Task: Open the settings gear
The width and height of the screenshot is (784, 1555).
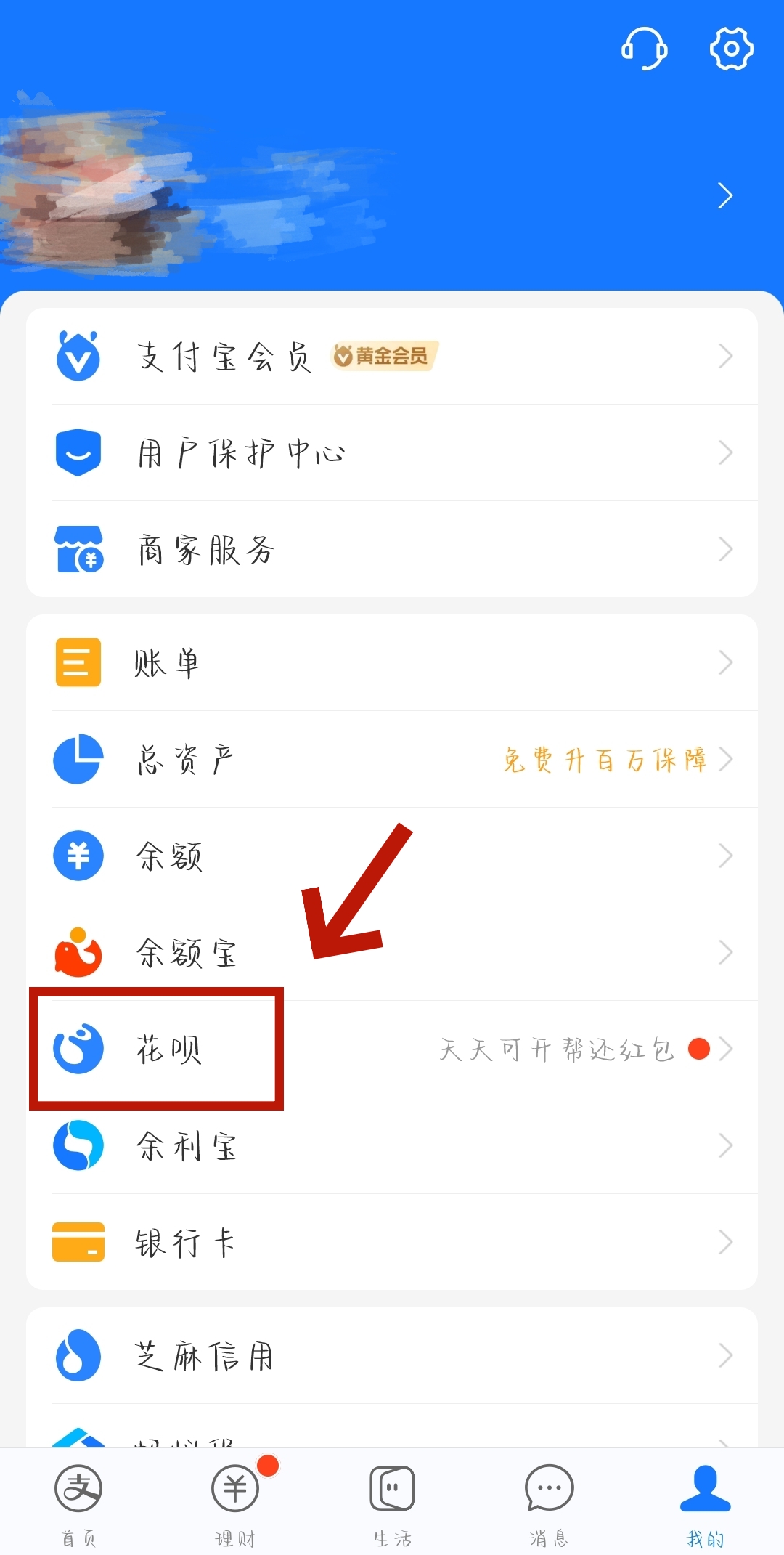Action: coord(731,49)
